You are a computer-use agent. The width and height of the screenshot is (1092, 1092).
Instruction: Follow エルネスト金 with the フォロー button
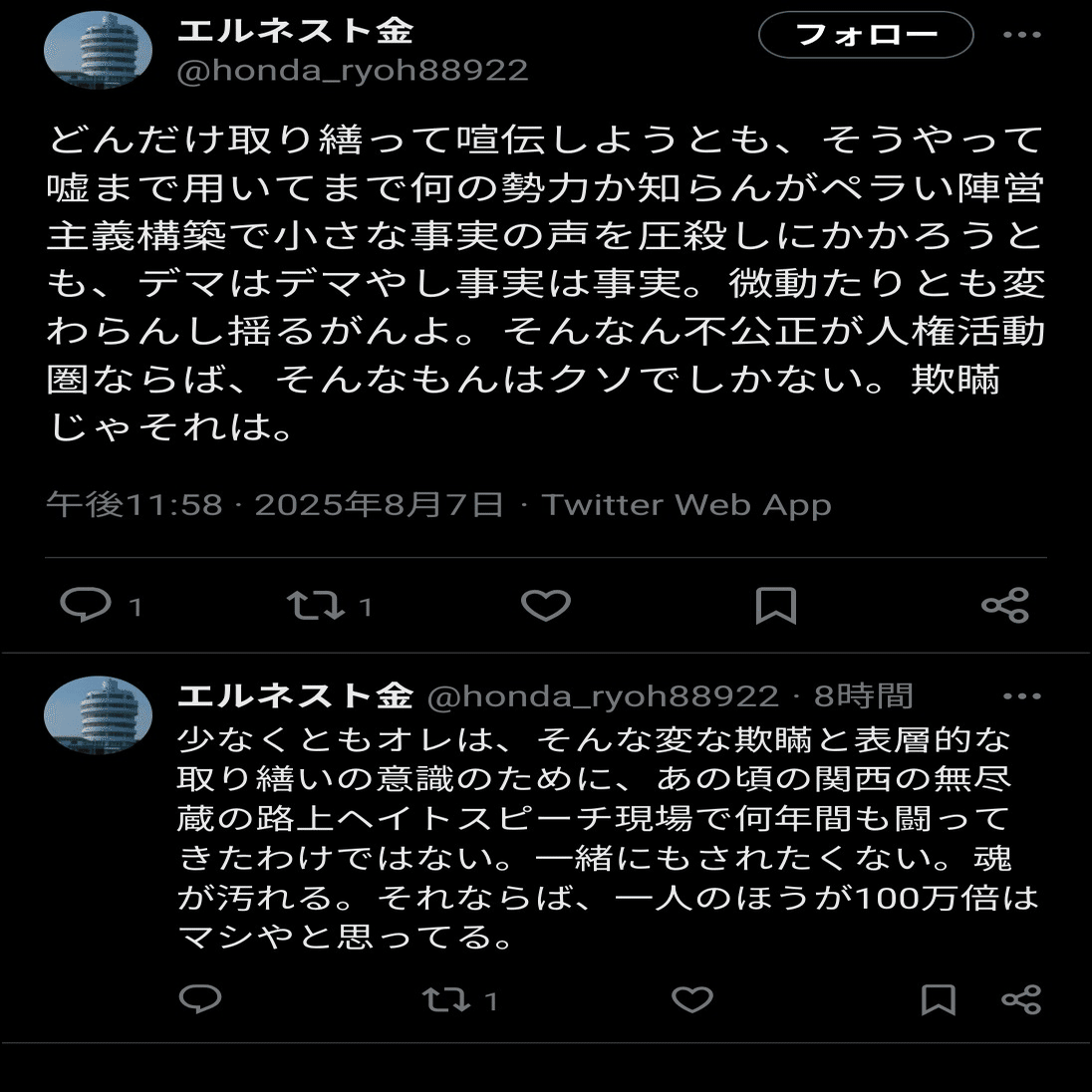coord(865,36)
